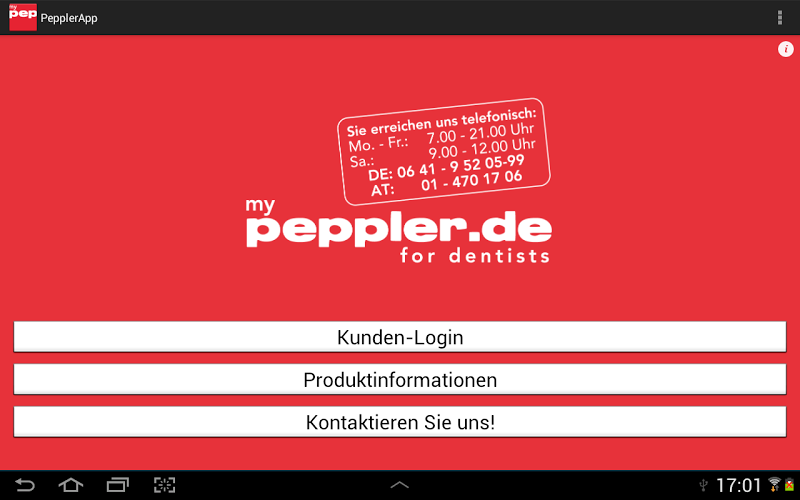Screen dimensions: 800x500
Task: Open the overflow menu
Action: 780,18
